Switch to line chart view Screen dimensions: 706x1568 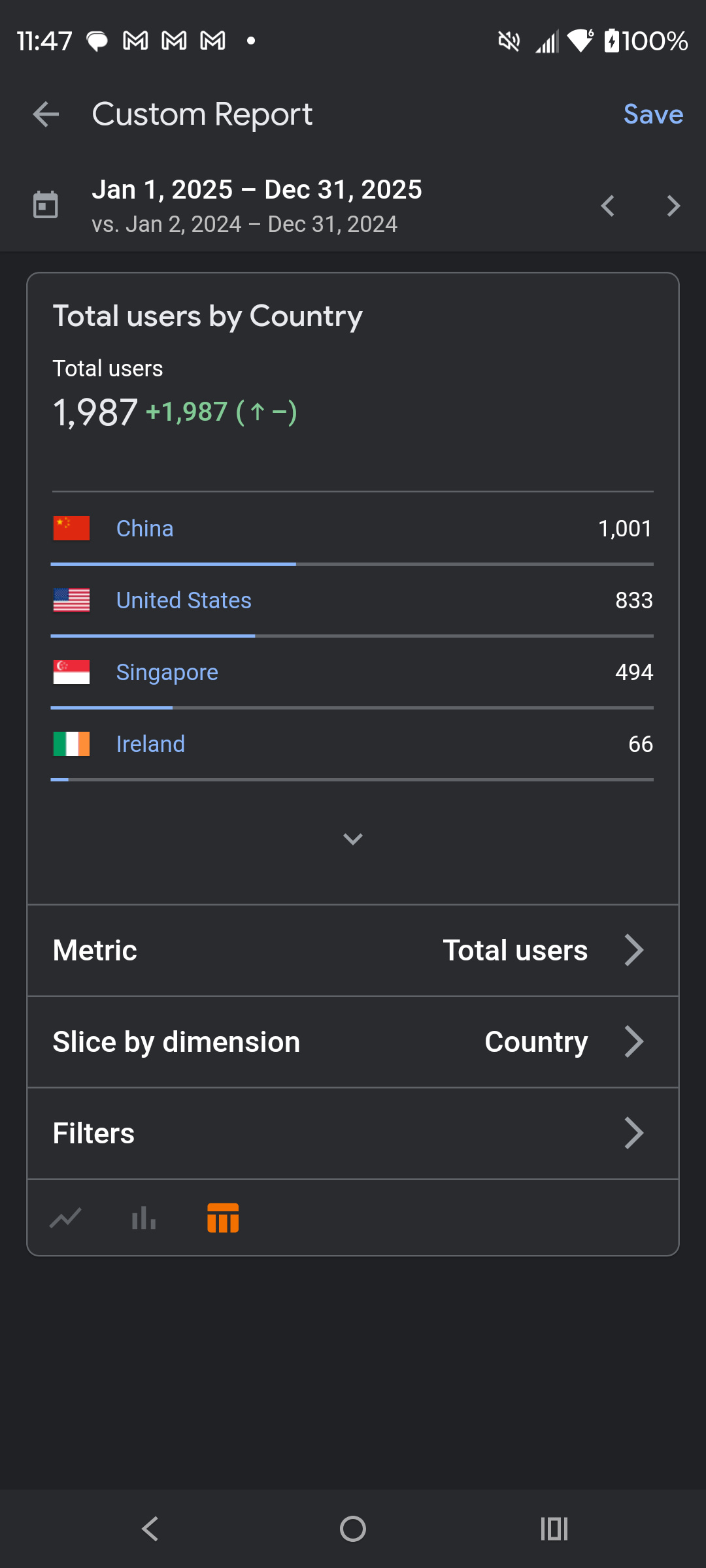65,1218
